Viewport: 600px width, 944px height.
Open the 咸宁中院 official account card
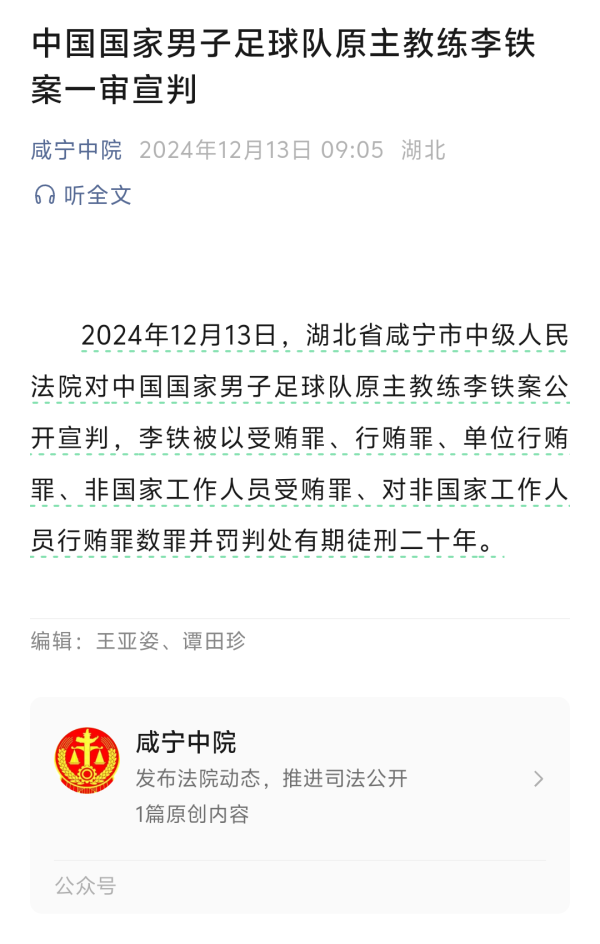click(300, 778)
